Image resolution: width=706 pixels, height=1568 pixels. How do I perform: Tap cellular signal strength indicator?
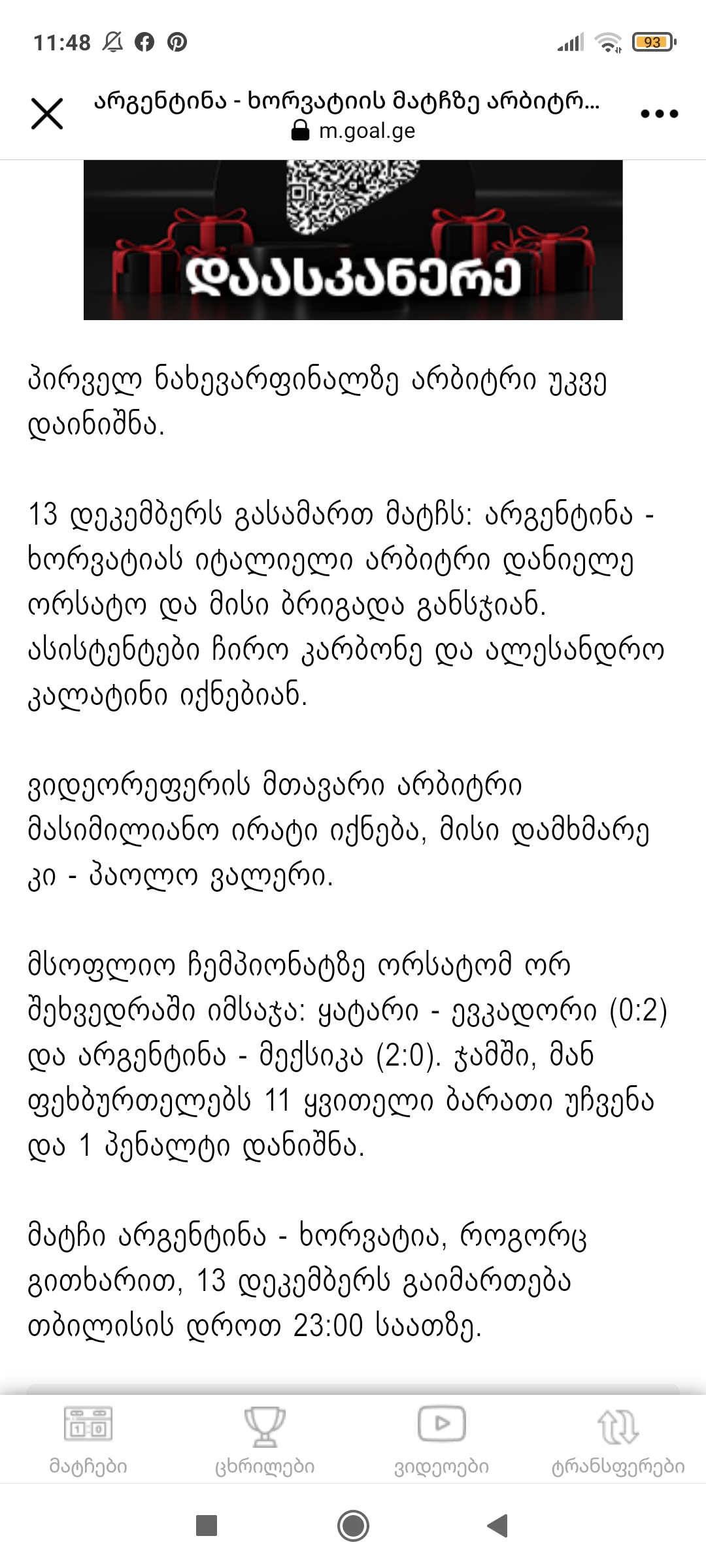pos(570,41)
